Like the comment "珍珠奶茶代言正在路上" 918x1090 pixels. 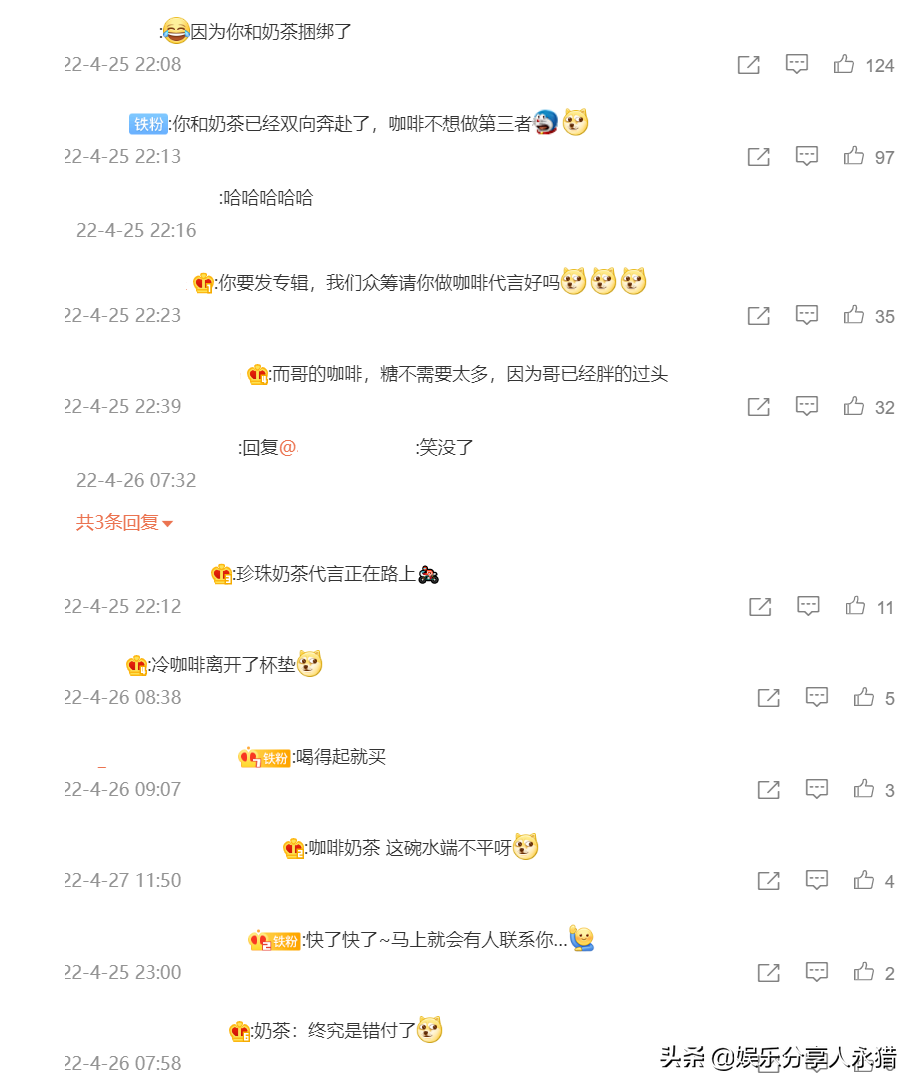(x=856, y=607)
